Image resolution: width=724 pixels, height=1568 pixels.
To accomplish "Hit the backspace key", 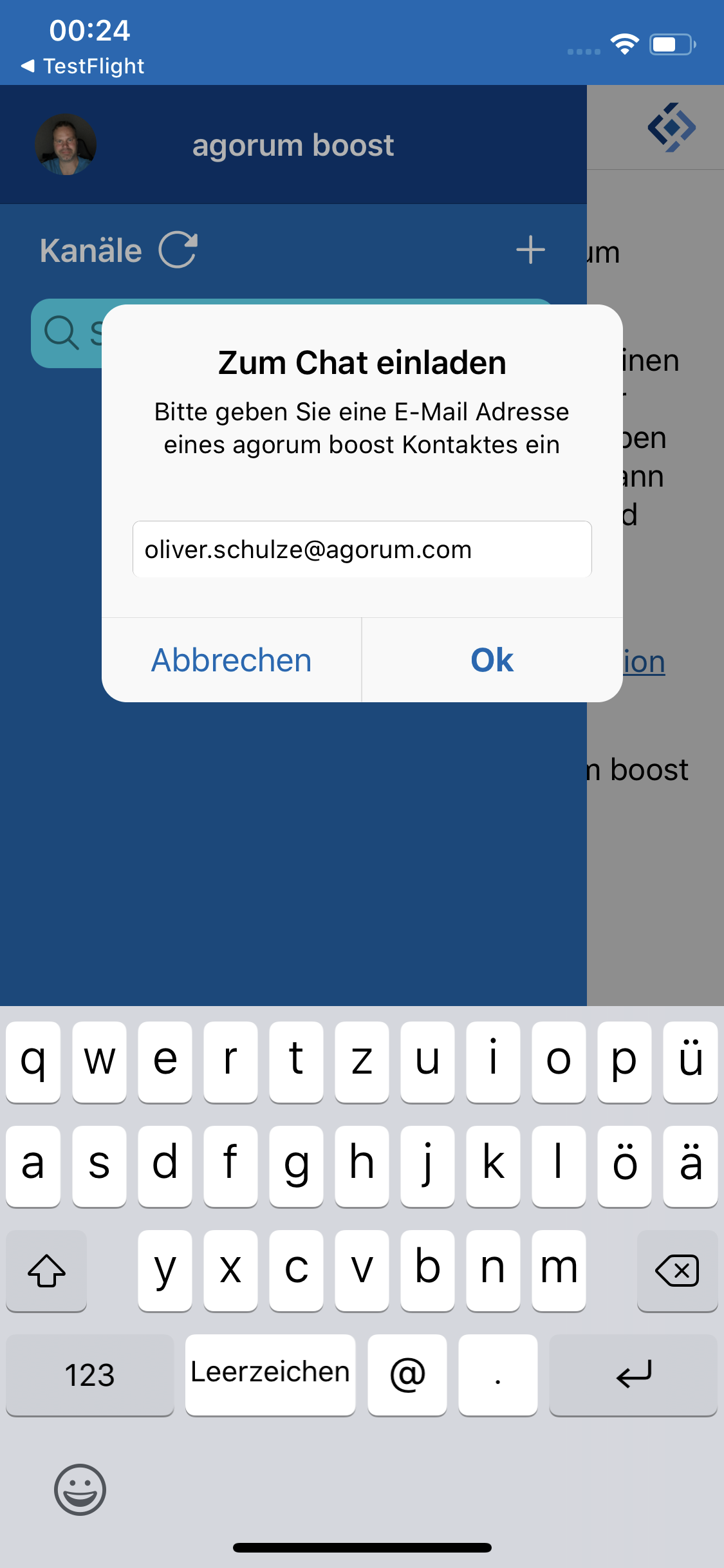I will pyautogui.click(x=677, y=1271).
